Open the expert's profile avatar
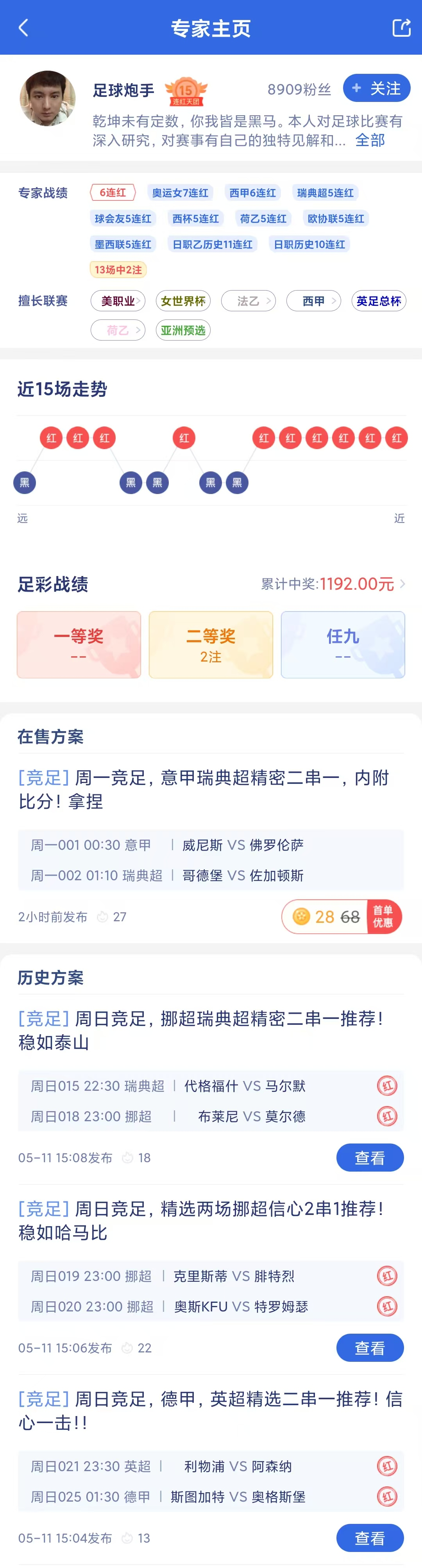The image size is (422, 1568). pyautogui.click(x=48, y=98)
